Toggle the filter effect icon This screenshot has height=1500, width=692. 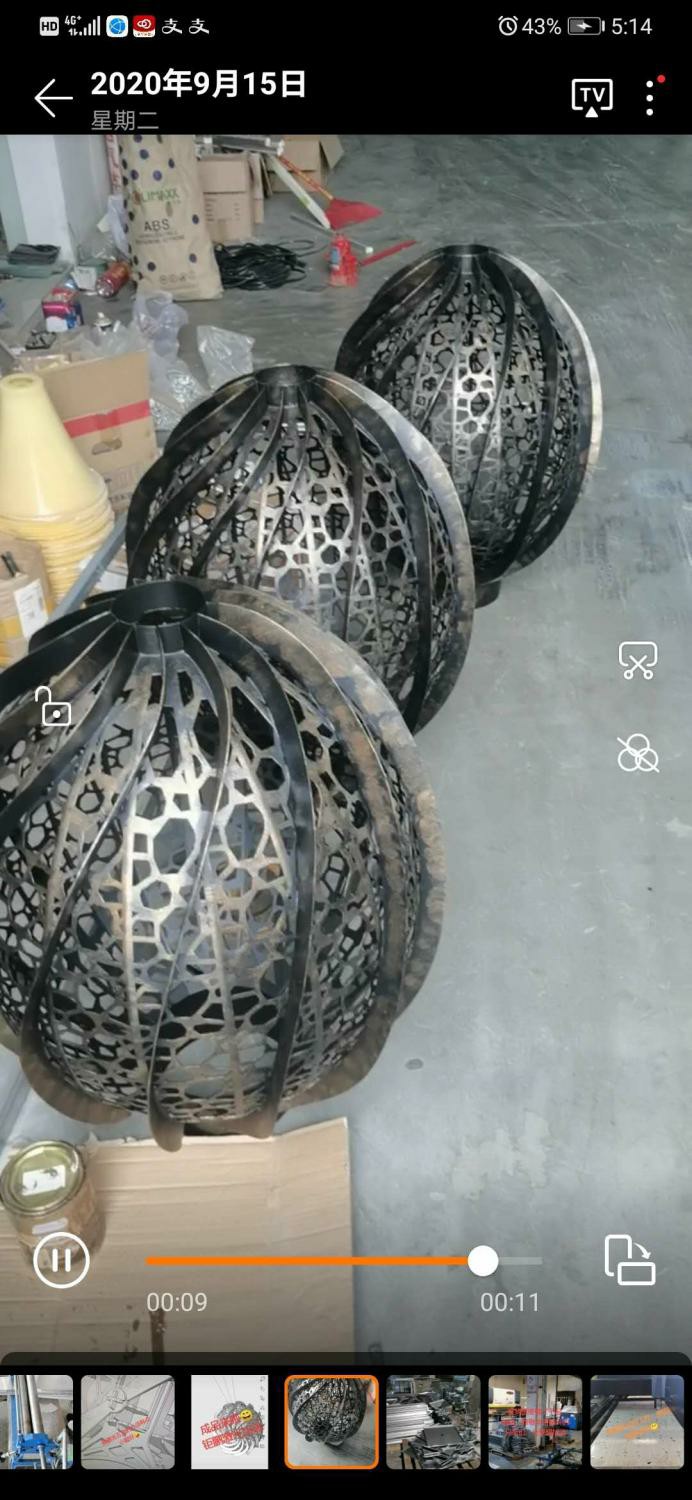[x=638, y=753]
